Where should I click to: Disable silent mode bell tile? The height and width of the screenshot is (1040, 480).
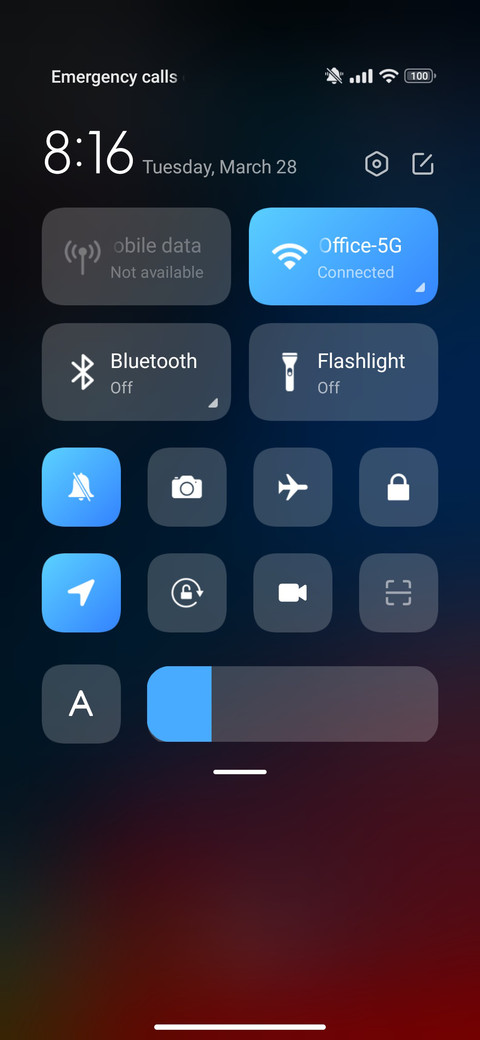tap(82, 487)
